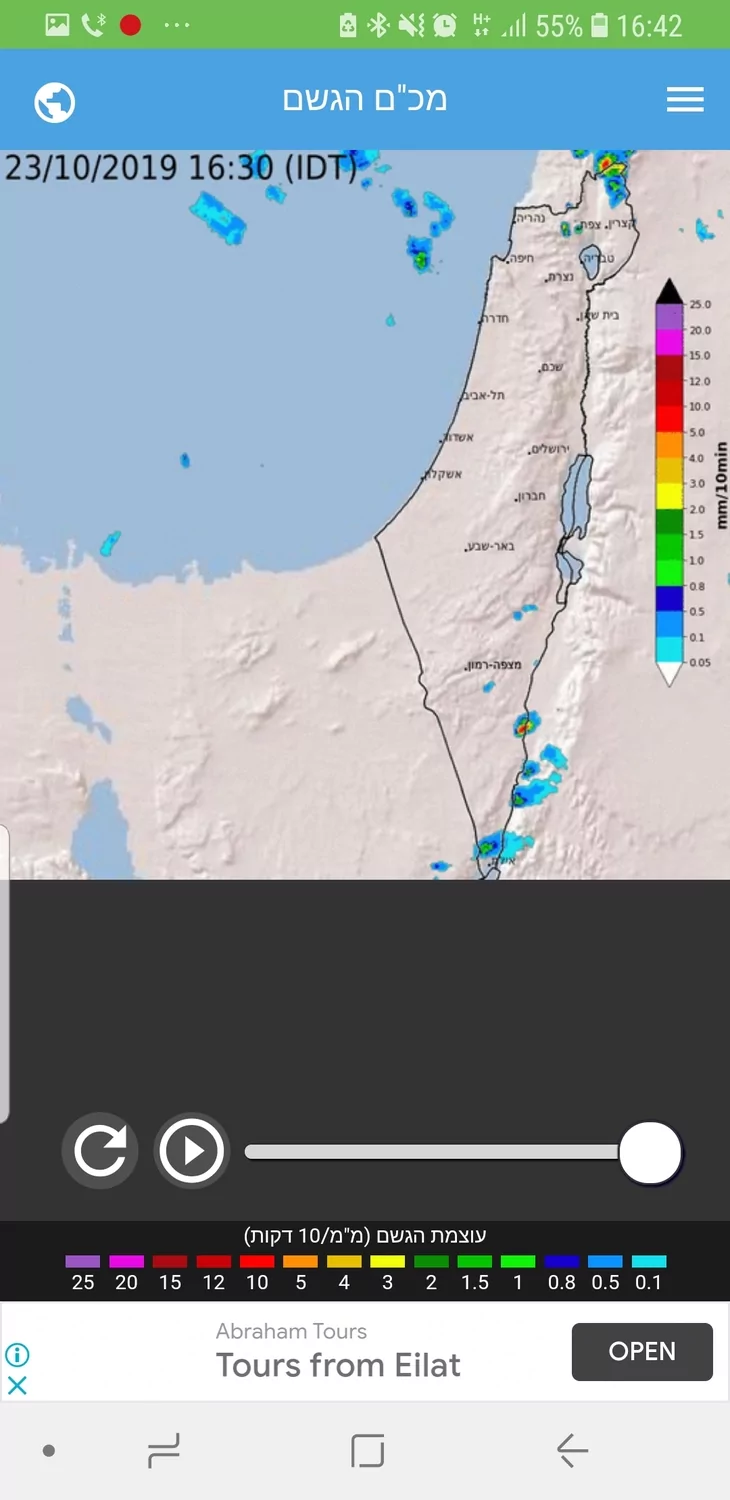Go back using system back button

tap(572, 1450)
